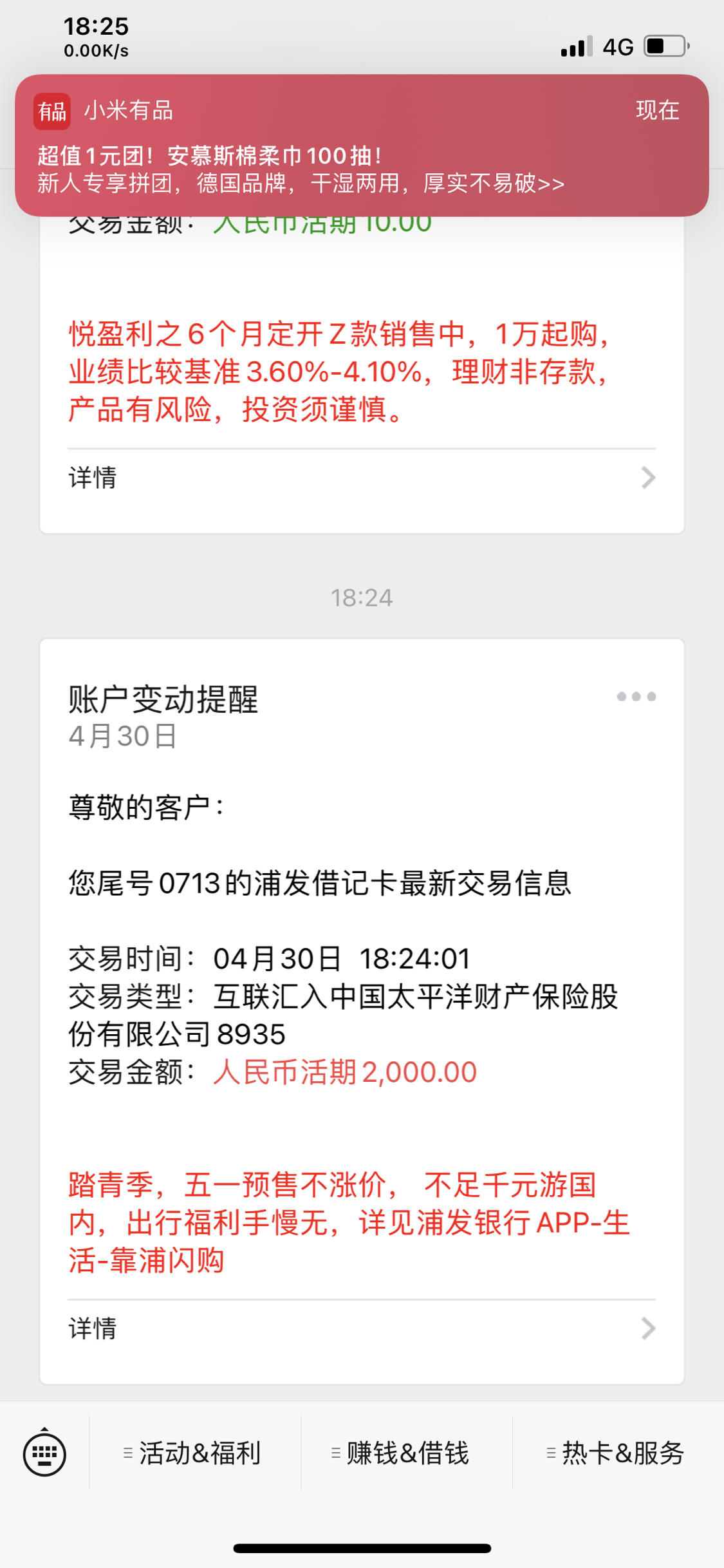
Task: Open the three-dot menu on 账户变动提醒
Action: (636, 696)
